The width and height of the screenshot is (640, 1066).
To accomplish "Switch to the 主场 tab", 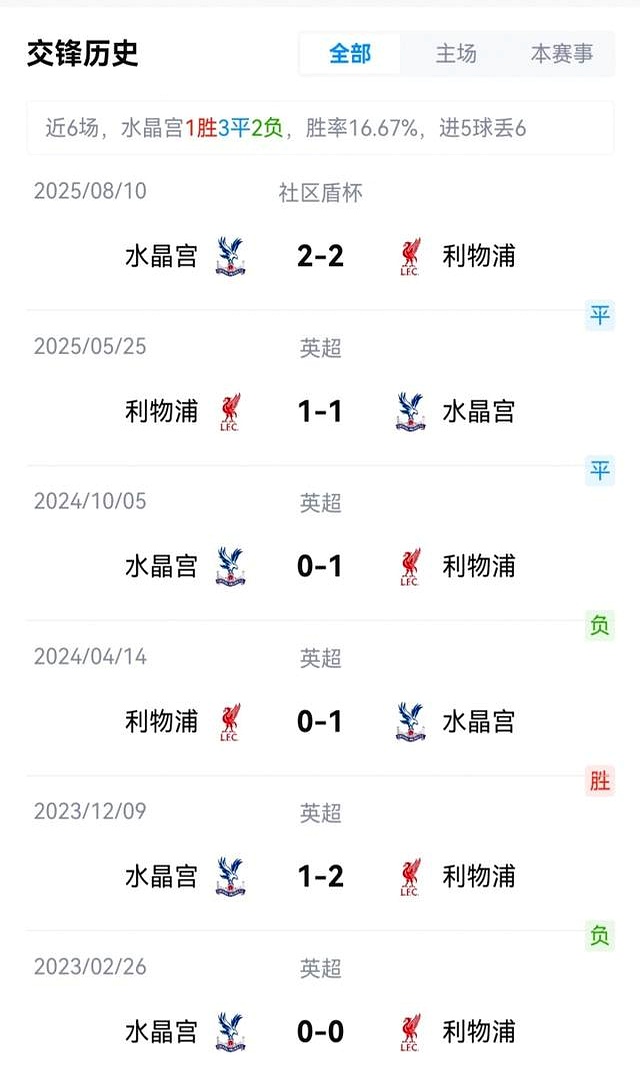I will point(456,54).
